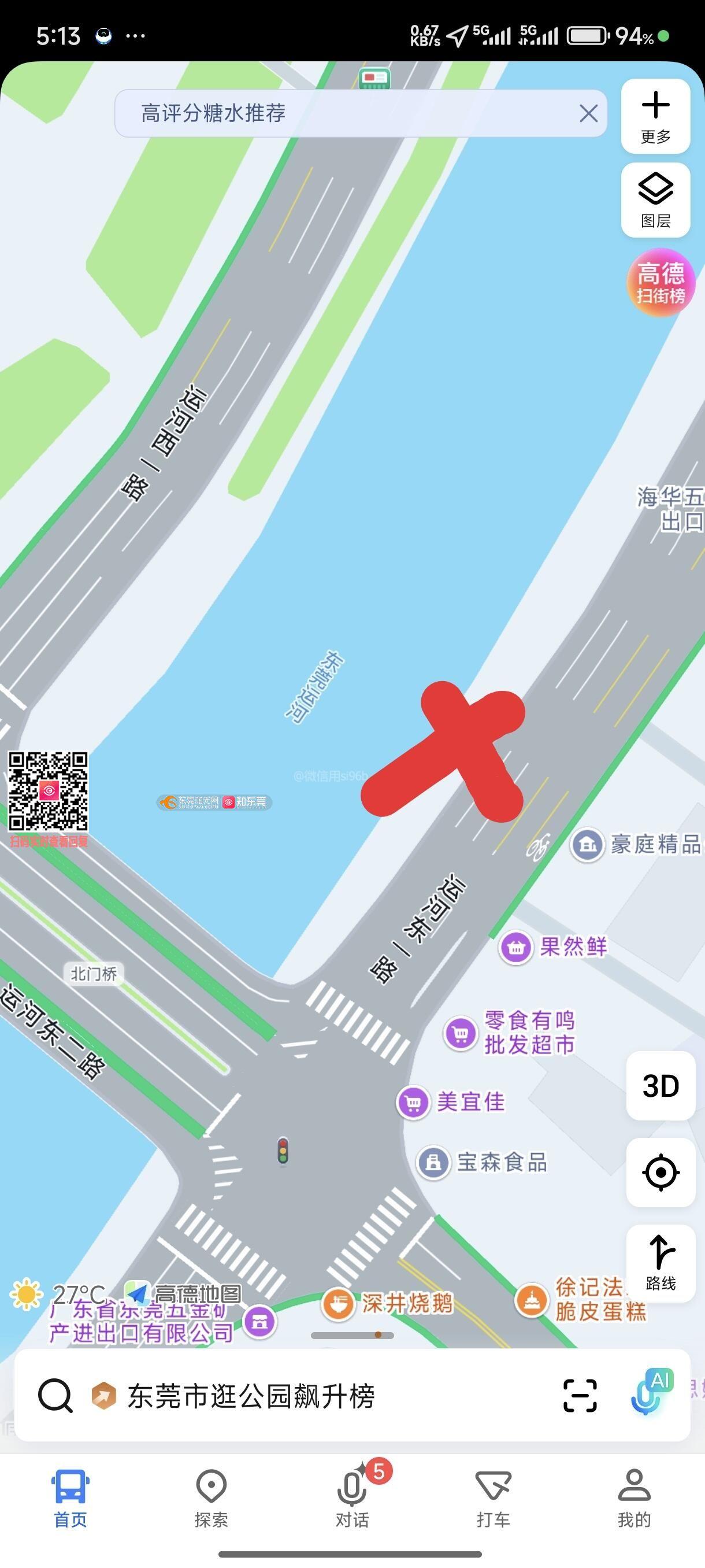The width and height of the screenshot is (705, 1568).
Task: Go to the 打车 tab
Action: [493, 1497]
